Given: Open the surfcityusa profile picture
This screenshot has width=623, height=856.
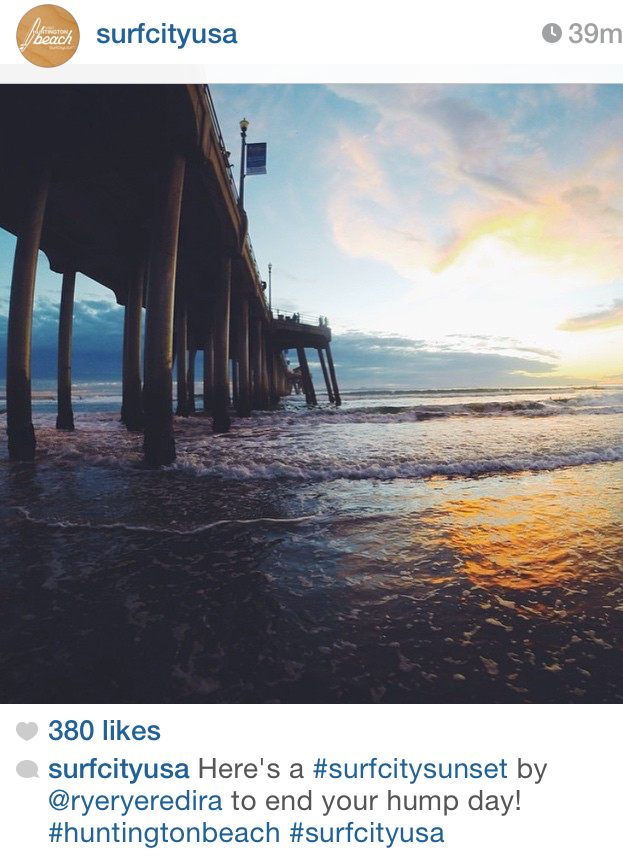Looking at the screenshot, I should pyautogui.click(x=48, y=35).
